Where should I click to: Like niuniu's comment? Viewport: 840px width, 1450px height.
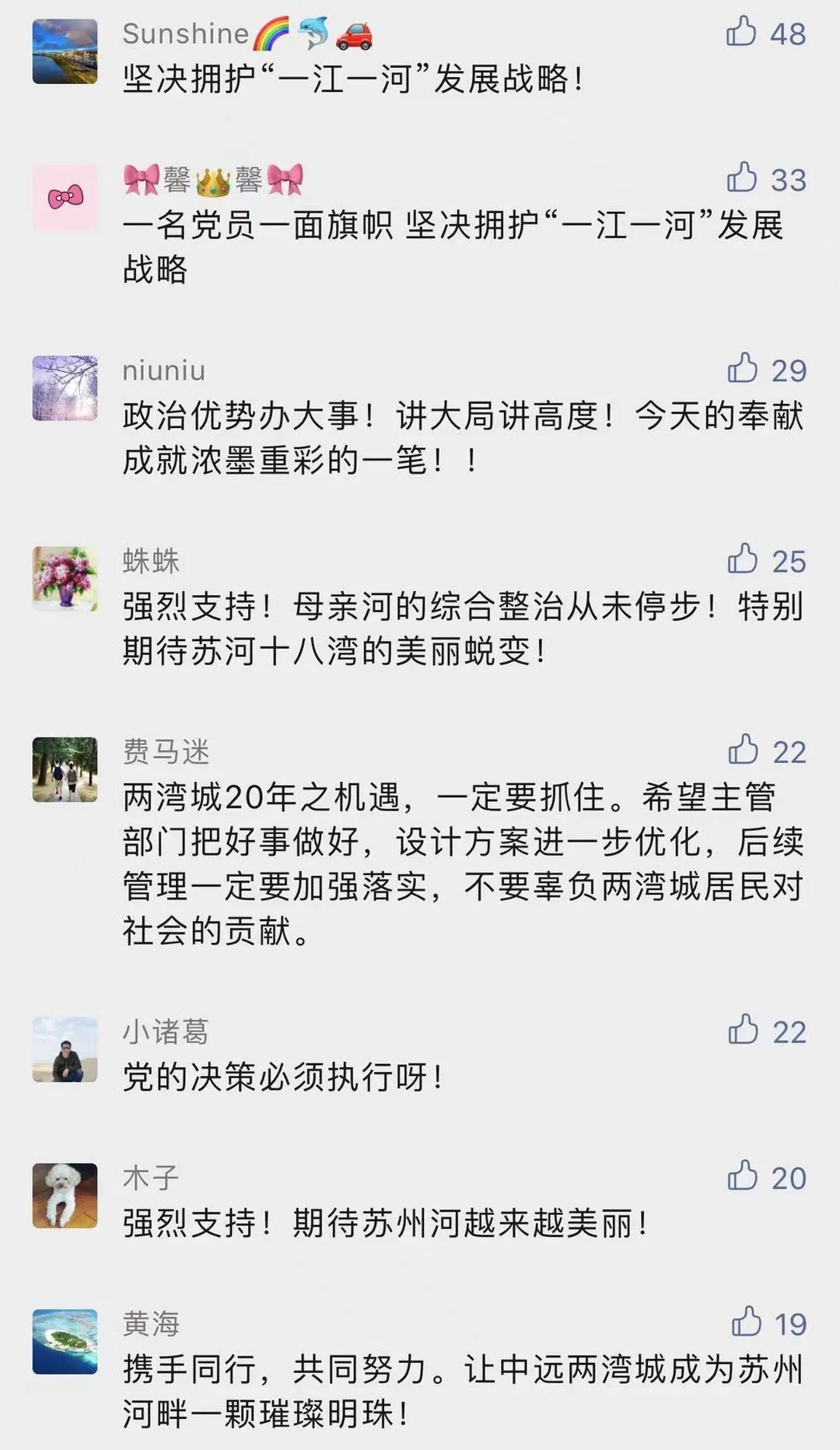coord(742,368)
